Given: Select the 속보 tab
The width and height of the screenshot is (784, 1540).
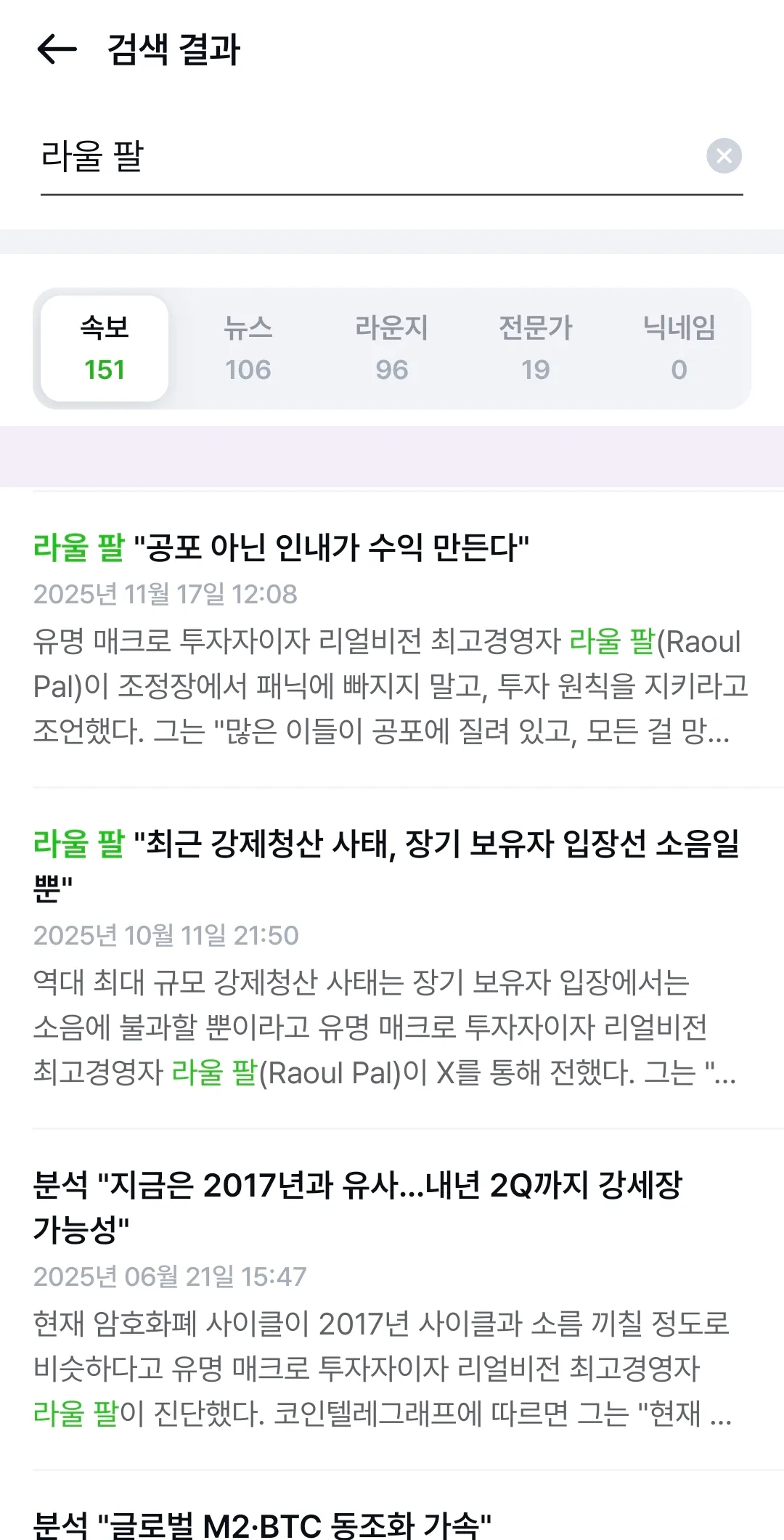Looking at the screenshot, I should tap(105, 349).
